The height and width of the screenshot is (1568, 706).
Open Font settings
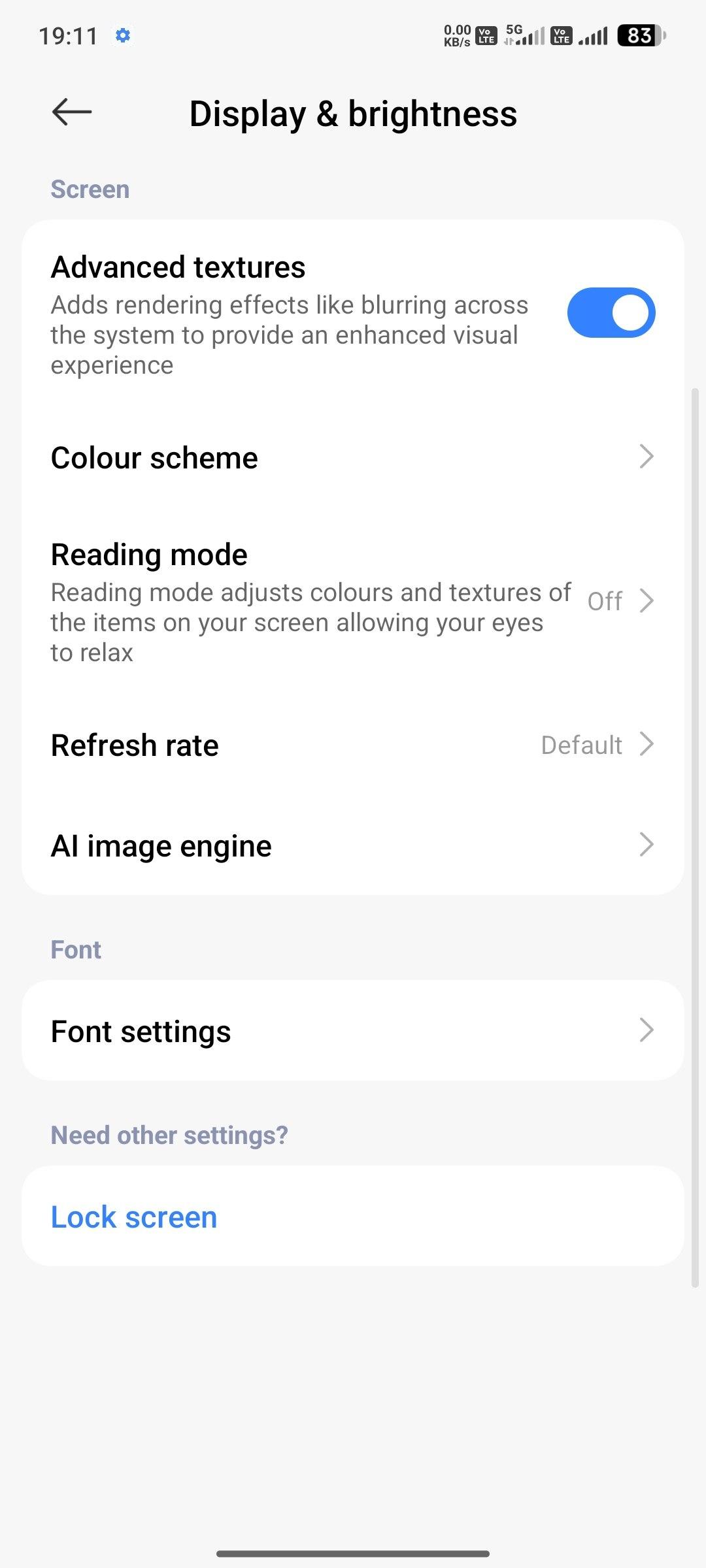353,1031
